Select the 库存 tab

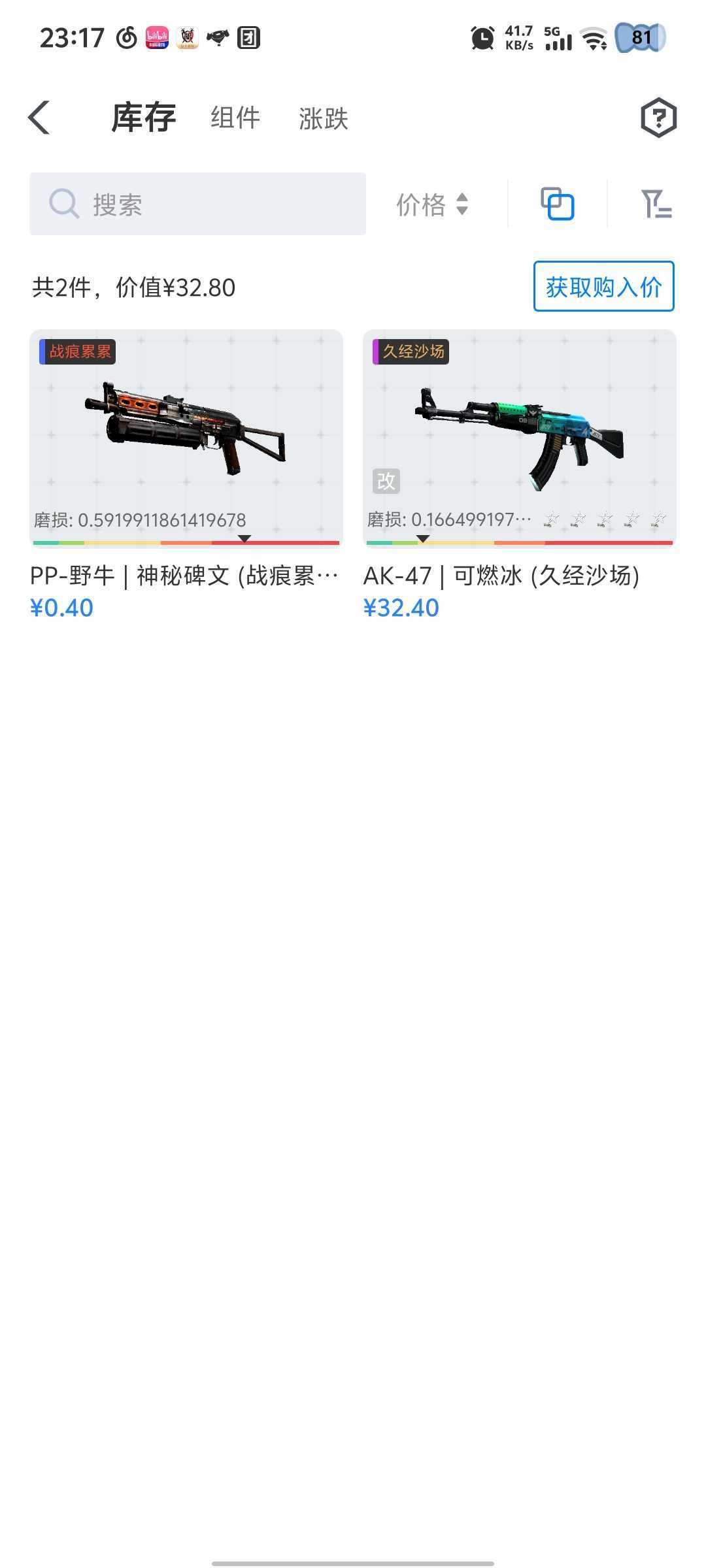144,118
